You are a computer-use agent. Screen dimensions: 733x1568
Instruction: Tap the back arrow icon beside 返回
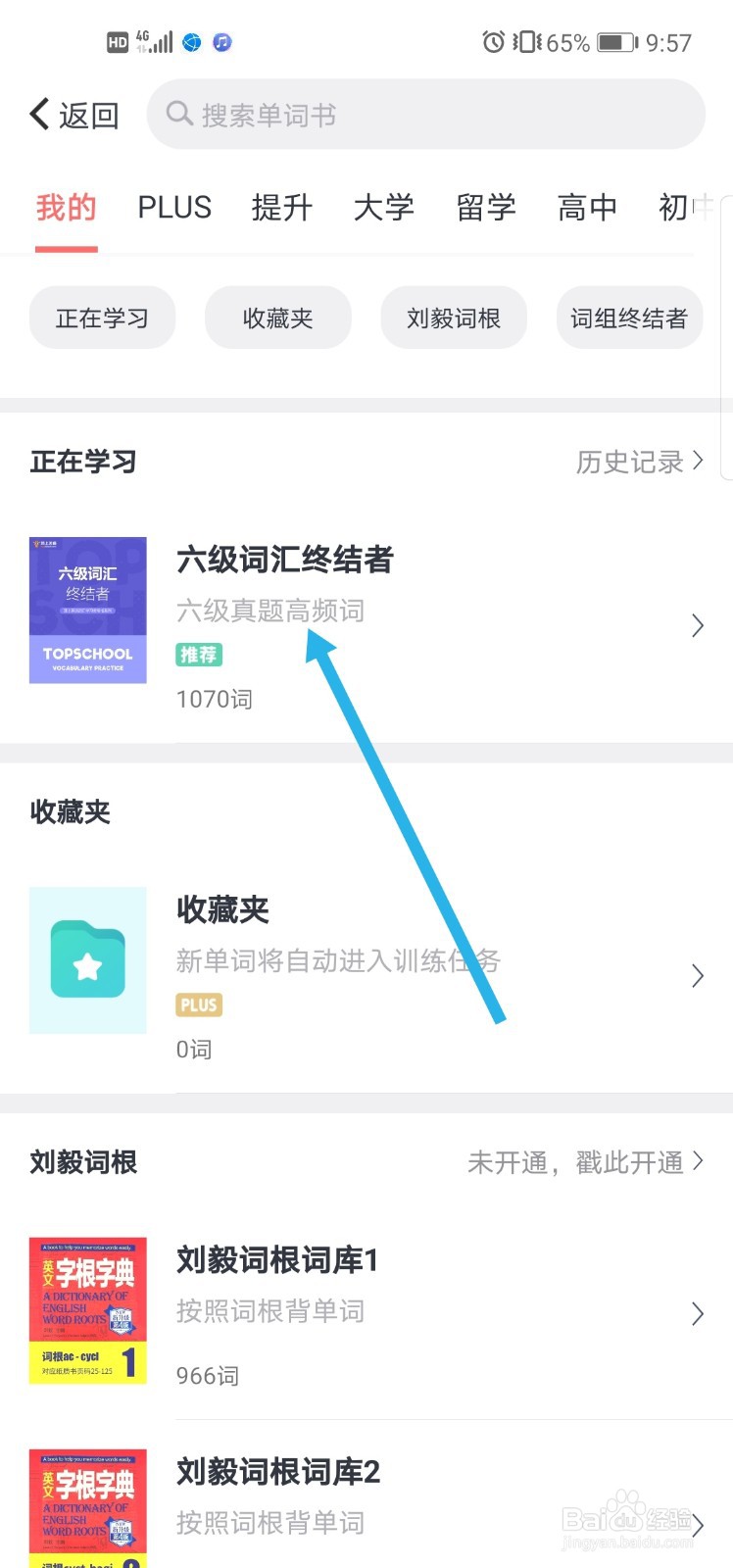(x=38, y=114)
